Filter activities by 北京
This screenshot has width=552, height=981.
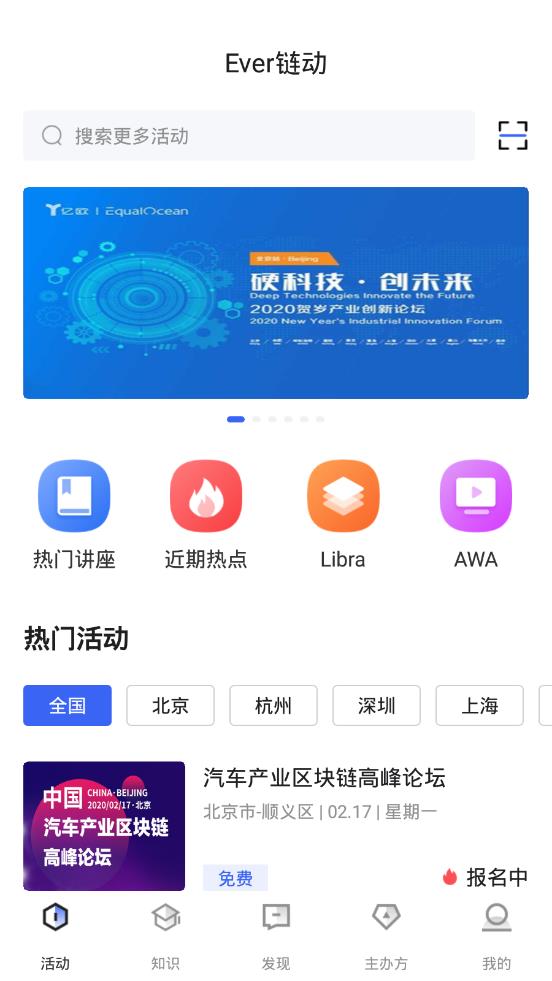pos(170,706)
